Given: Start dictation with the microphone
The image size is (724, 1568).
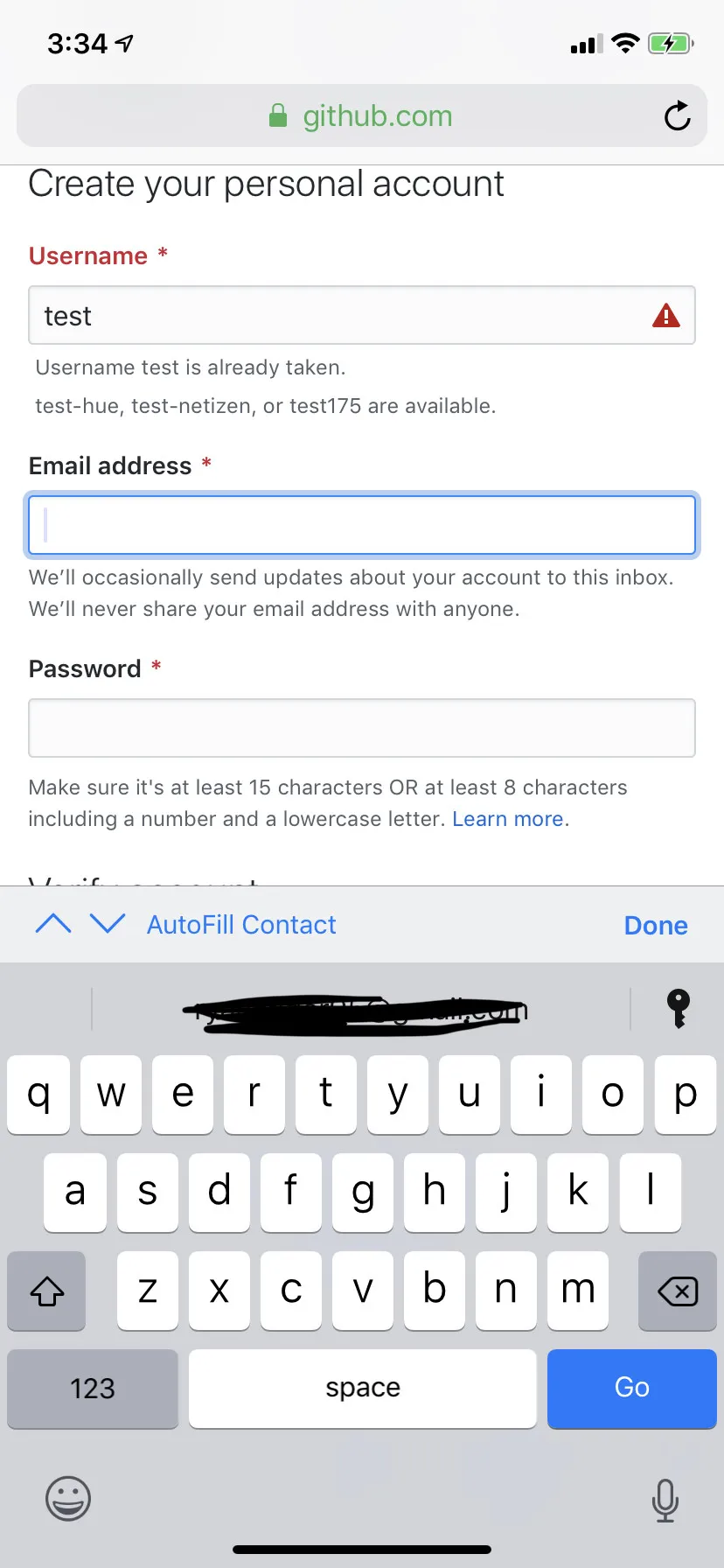Looking at the screenshot, I should (665, 1500).
